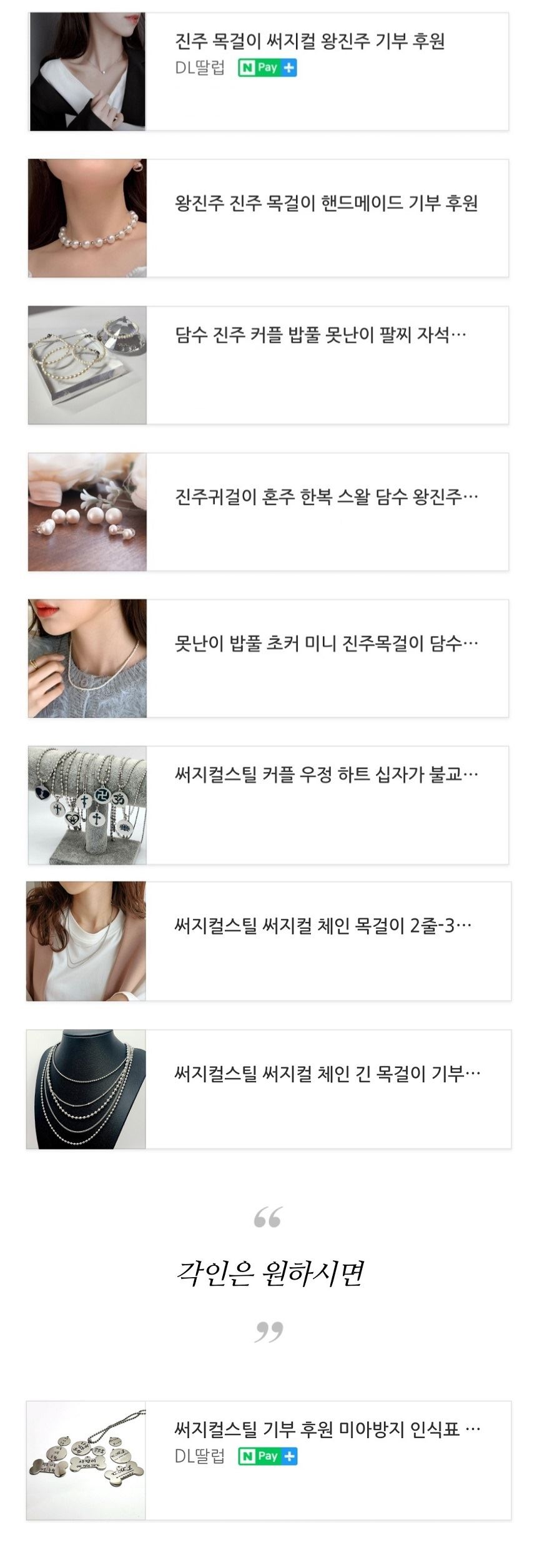This screenshot has width=537, height=1568.
Task: Open the 못난이 밥풀 초커 미니 진주목걸이 card
Action: (x=326, y=643)
